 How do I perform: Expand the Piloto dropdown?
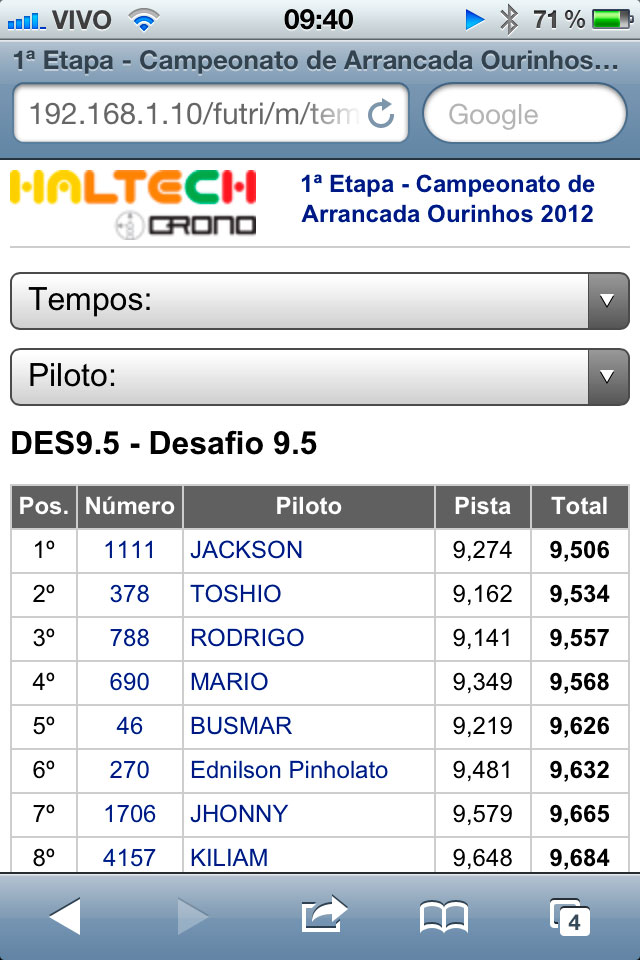[x=319, y=377]
